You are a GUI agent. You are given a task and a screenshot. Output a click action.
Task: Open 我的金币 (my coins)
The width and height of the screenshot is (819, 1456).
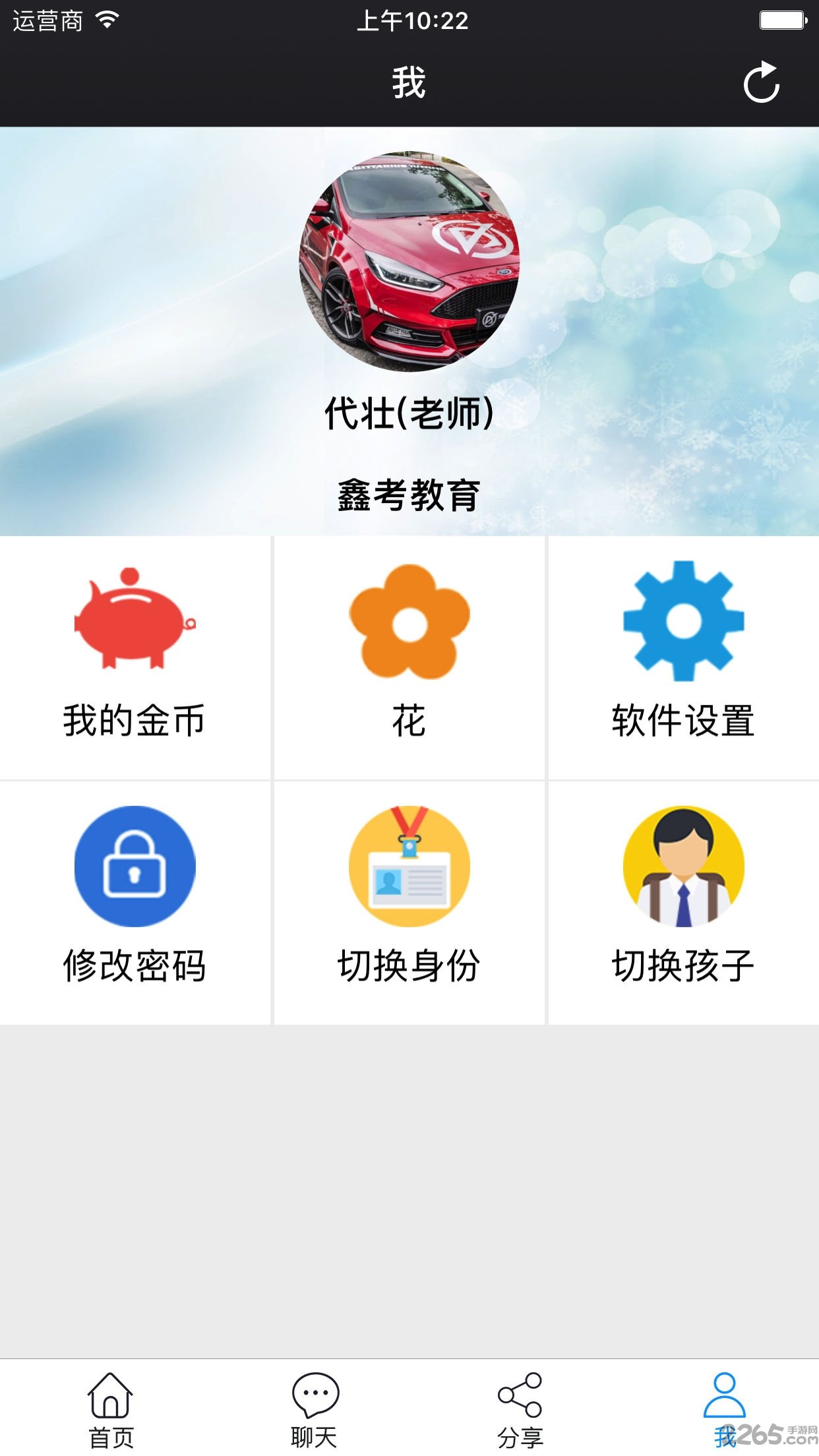click(135, 657)
